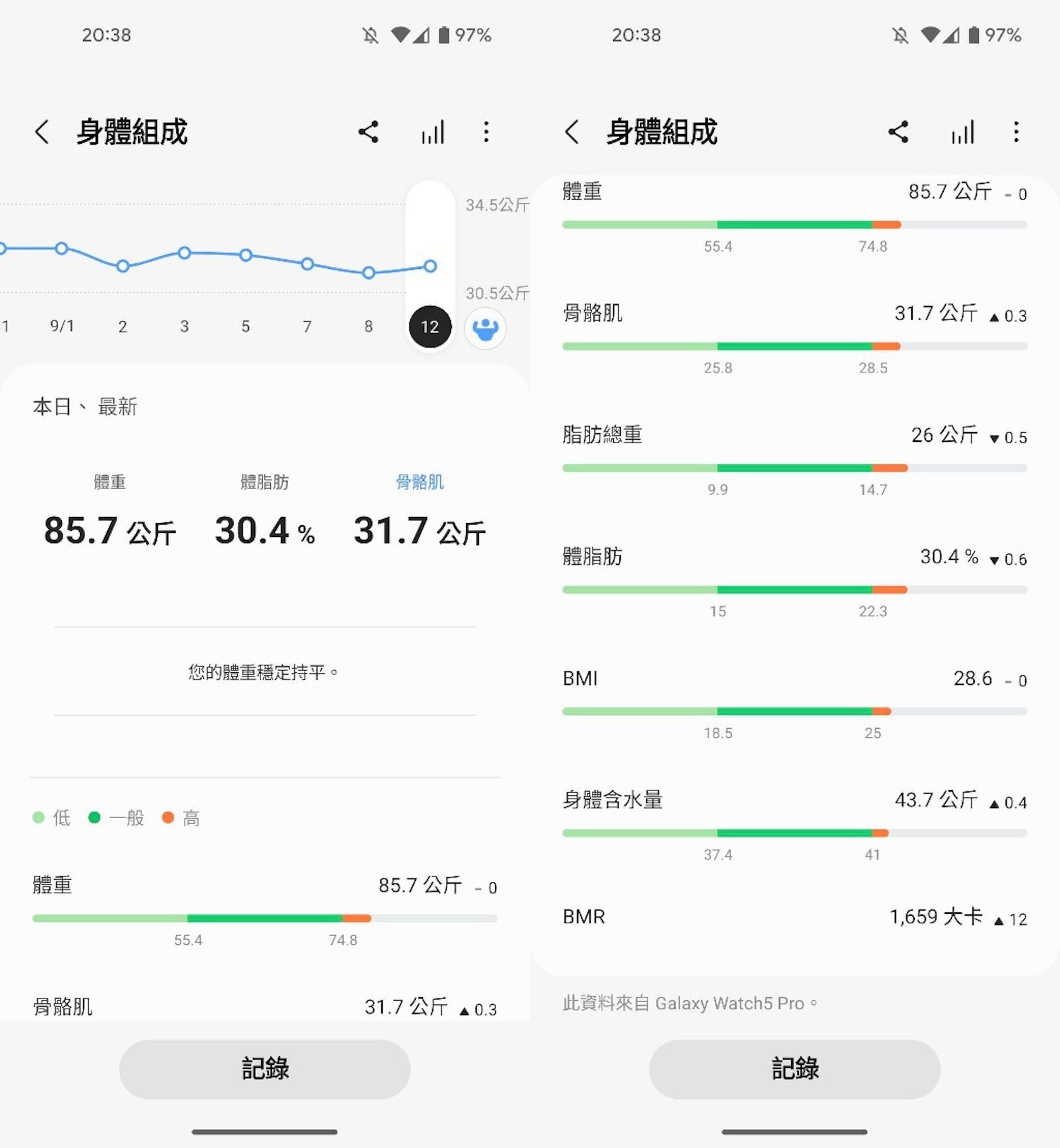
Task: Select date 3 on the chart
Action: (x=184, y=326)
